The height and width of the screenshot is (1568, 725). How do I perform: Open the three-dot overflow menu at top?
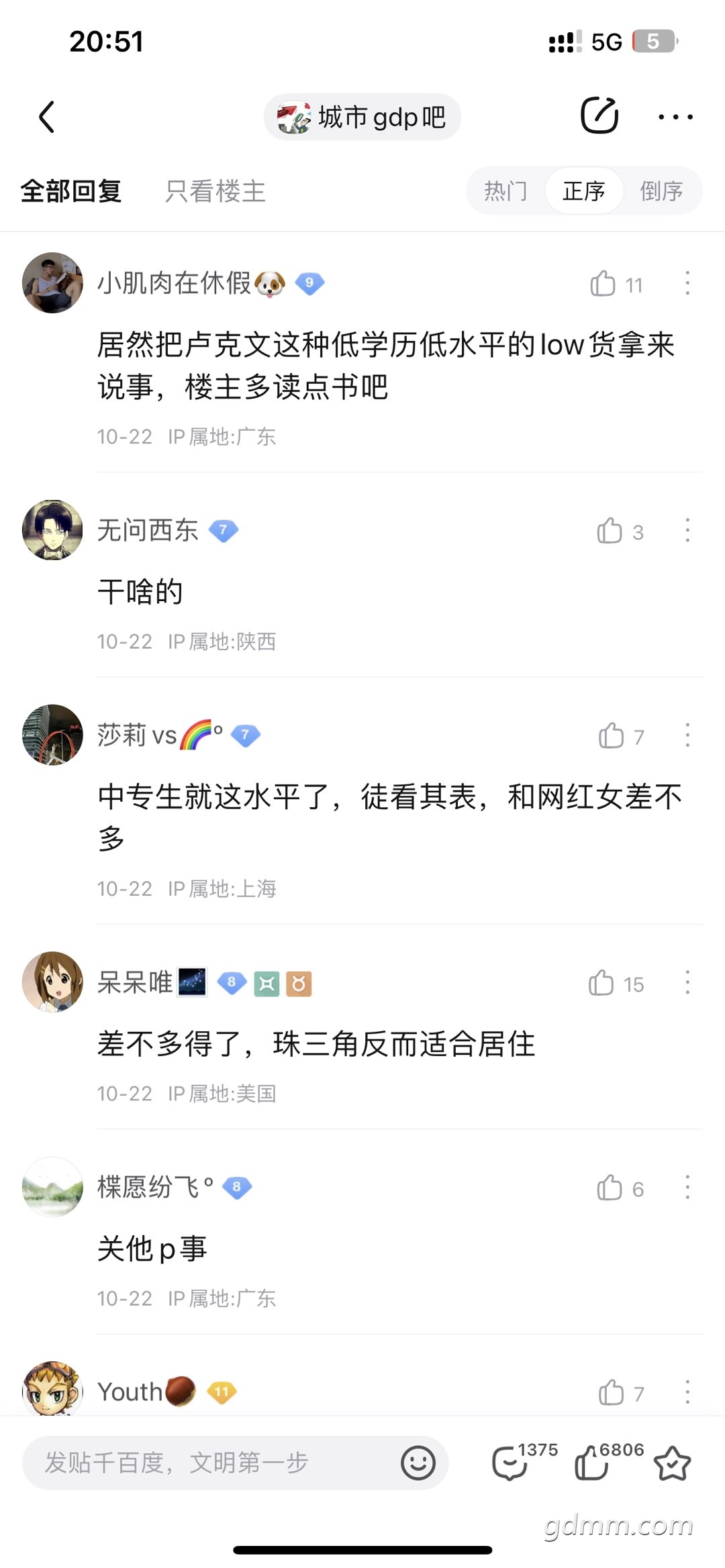point(675,117)
